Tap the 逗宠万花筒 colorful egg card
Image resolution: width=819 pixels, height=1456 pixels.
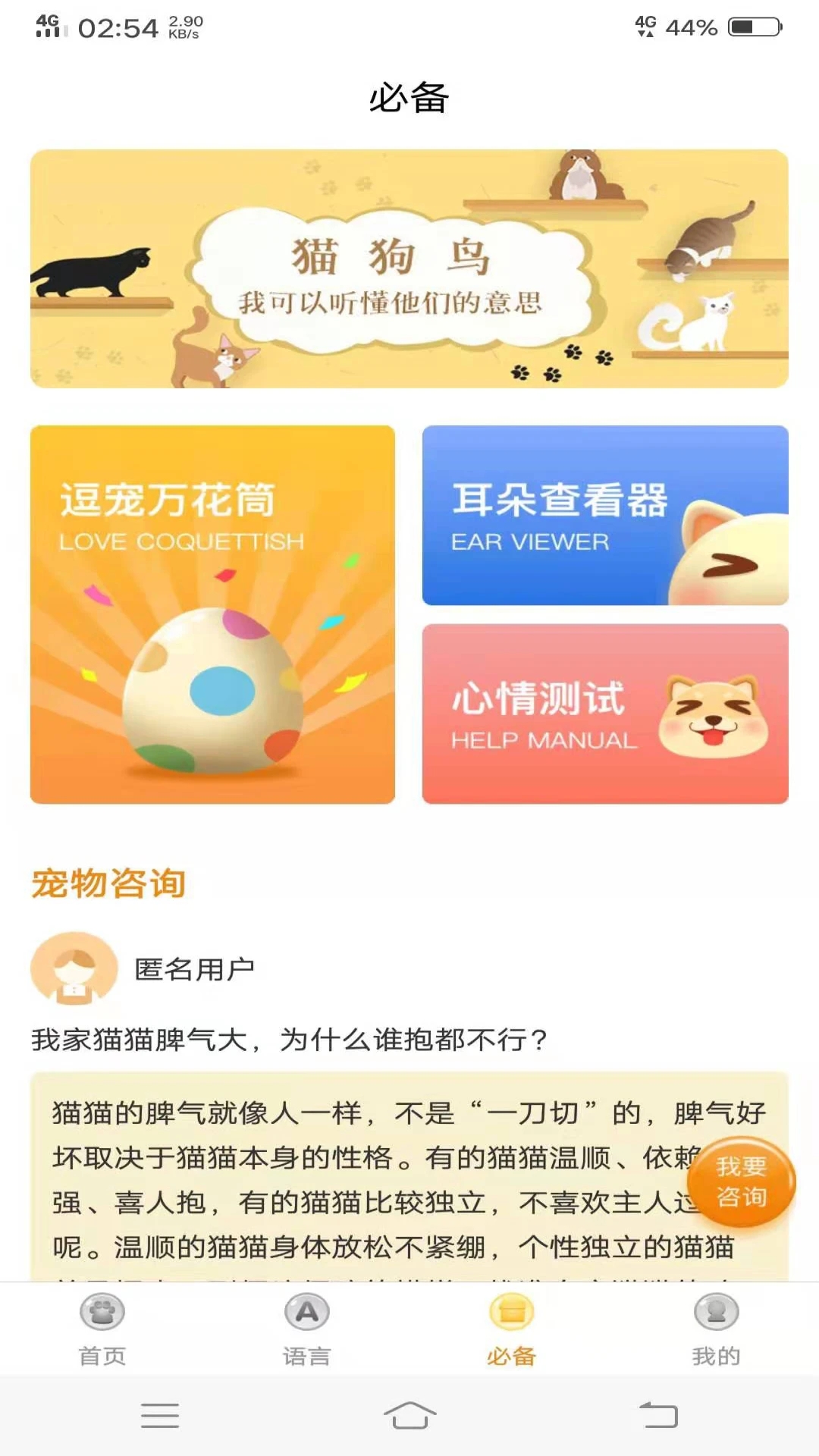tap(212, 614)
